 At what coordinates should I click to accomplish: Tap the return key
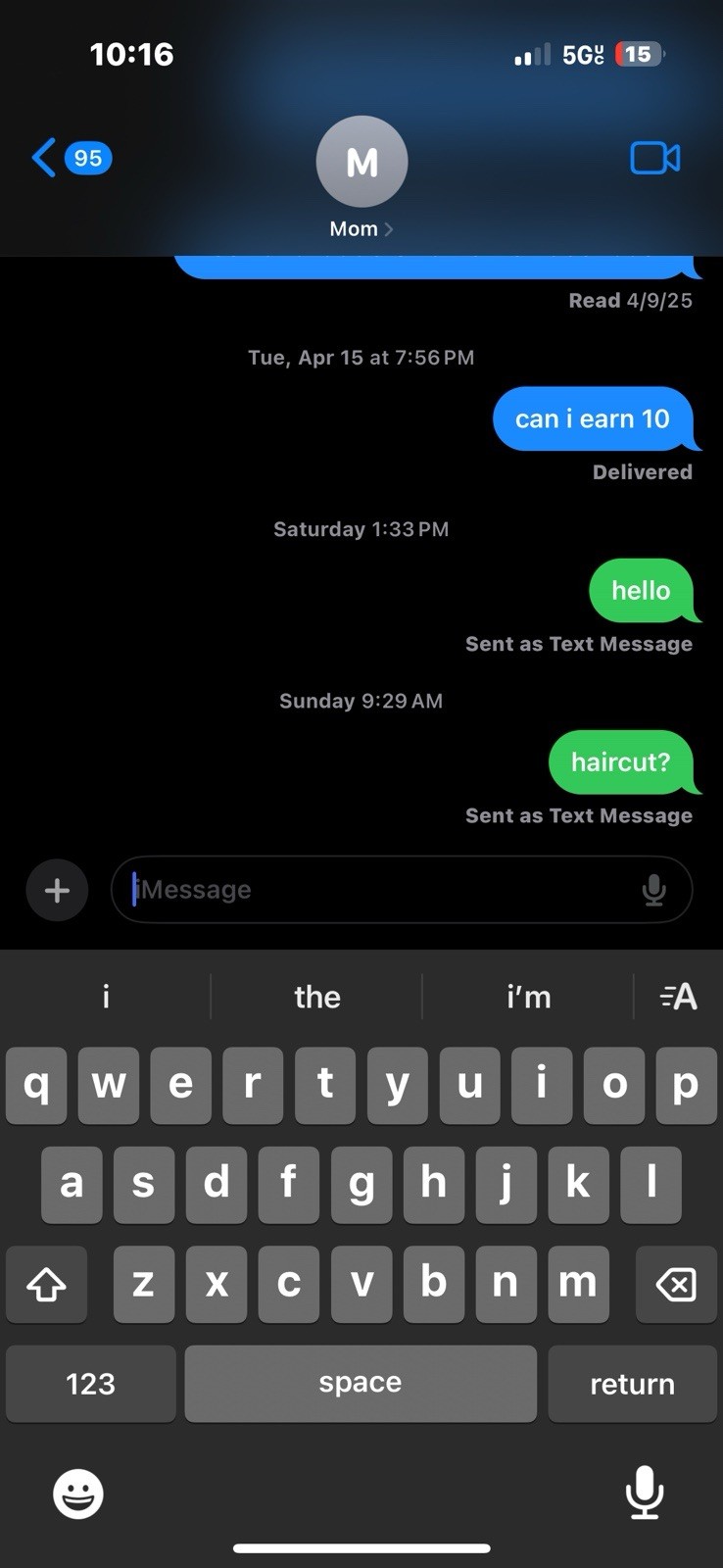tap(632, 1383)
